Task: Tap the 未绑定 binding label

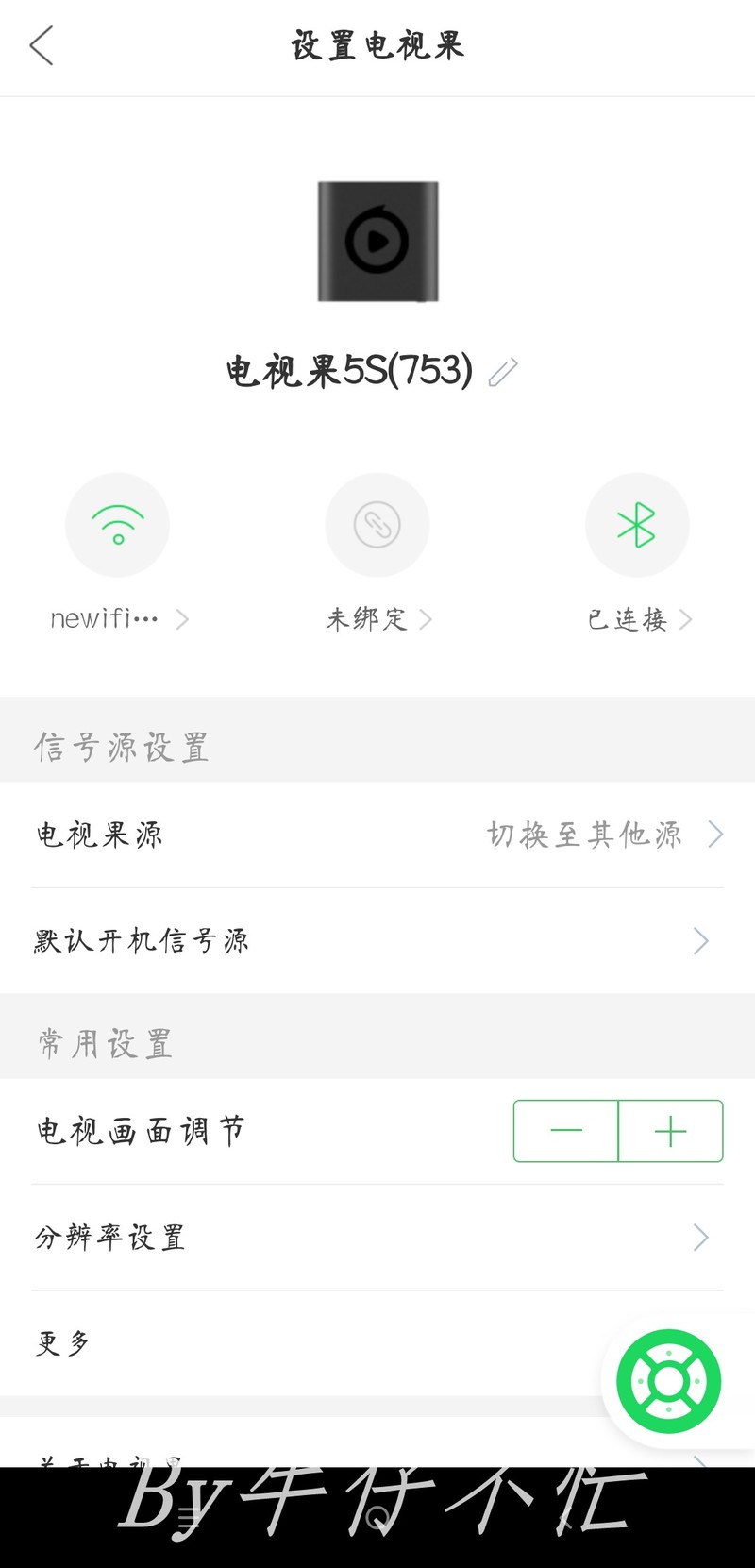Action: click(368, 619)
